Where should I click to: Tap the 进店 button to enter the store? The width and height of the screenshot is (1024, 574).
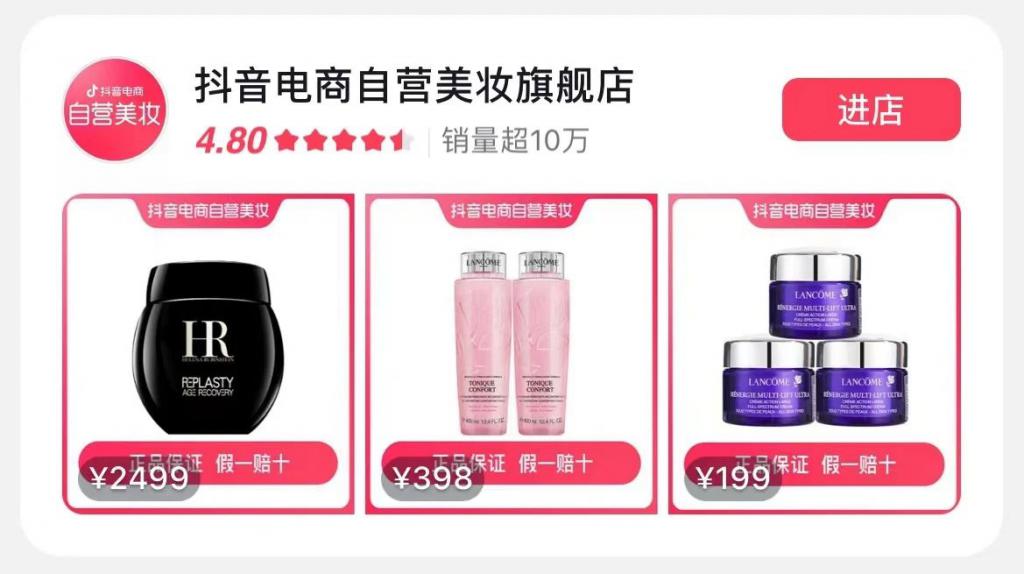[870, 110]
